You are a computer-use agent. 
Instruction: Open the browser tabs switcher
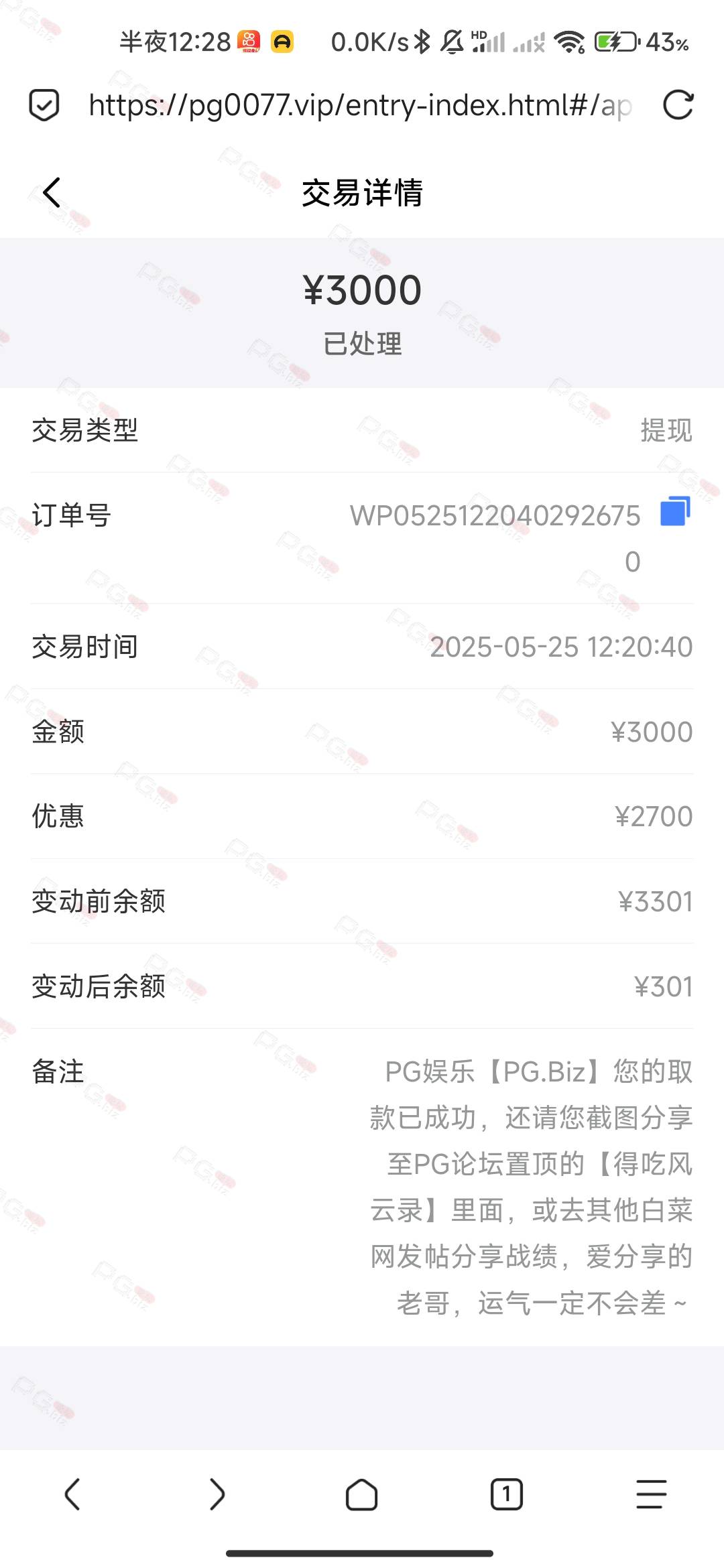click(x=507, y=1494)
